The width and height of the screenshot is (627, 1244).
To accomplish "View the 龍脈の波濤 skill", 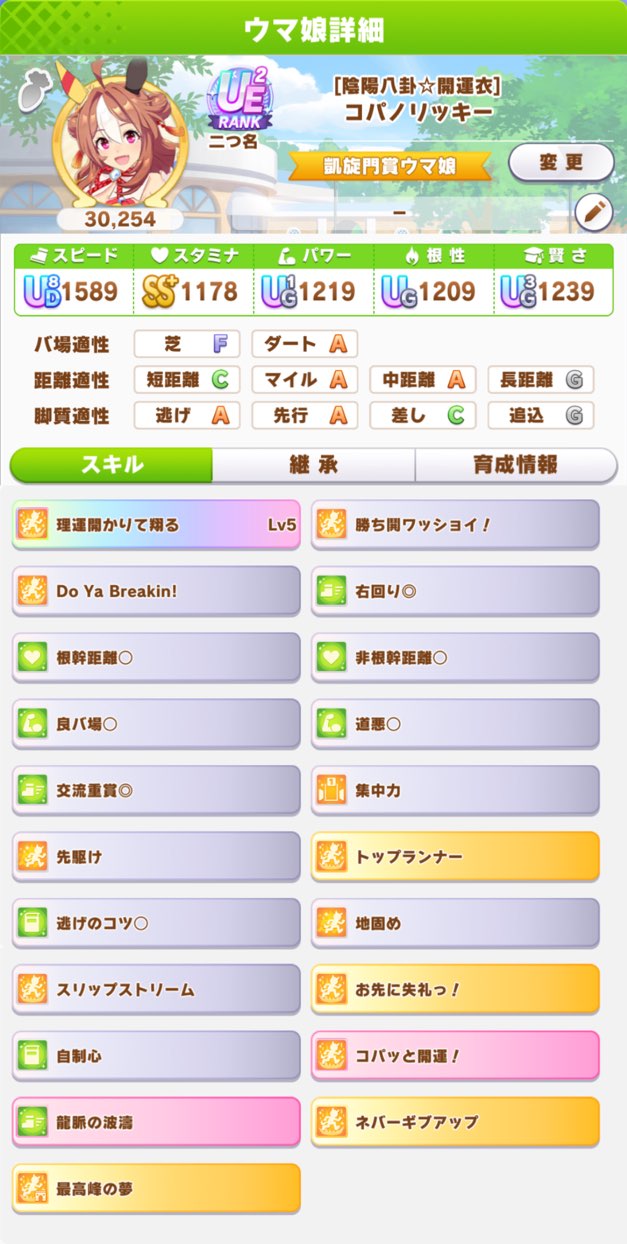I will click(156, 1122).
